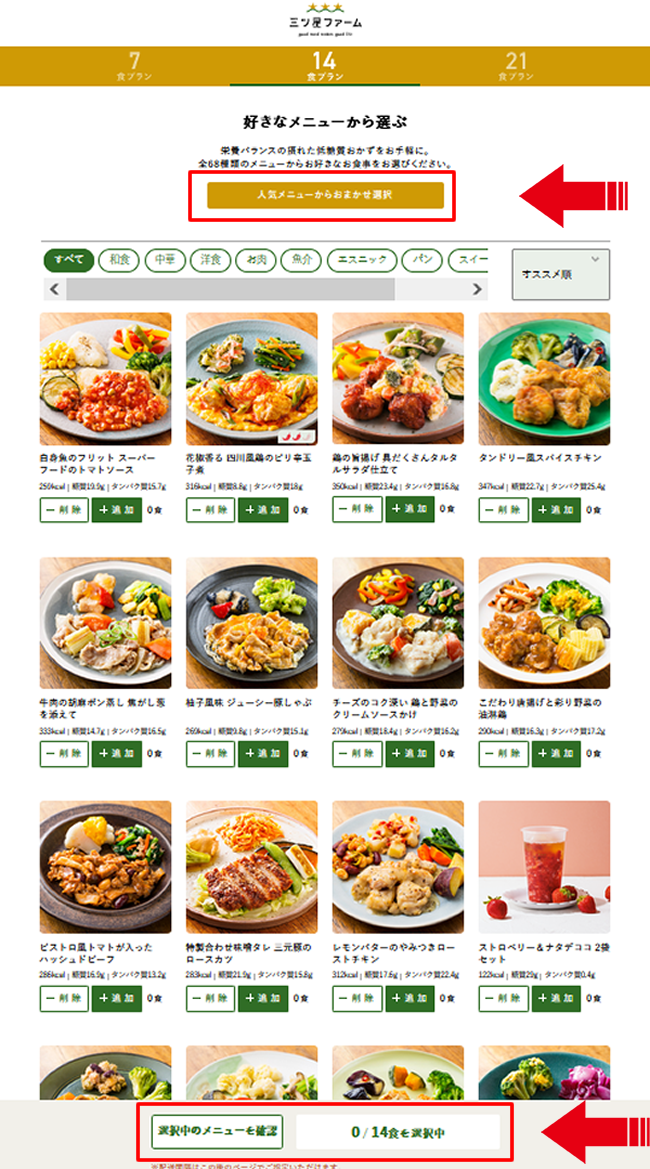
Task: Tap the right arrow of category scrollbar
Action: point(477,289)
